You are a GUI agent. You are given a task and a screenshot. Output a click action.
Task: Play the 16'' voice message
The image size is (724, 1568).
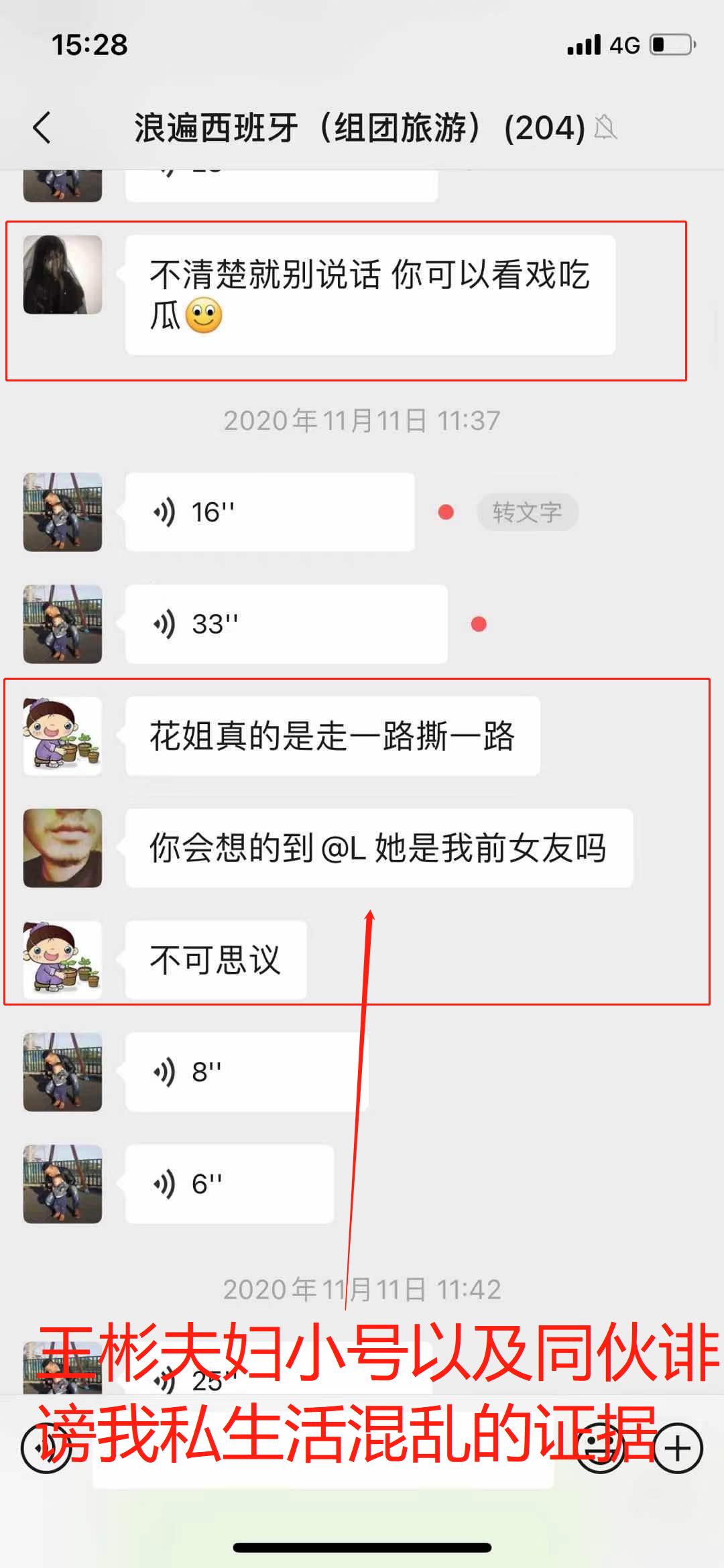pyautogui.click(x=269, y=512)
